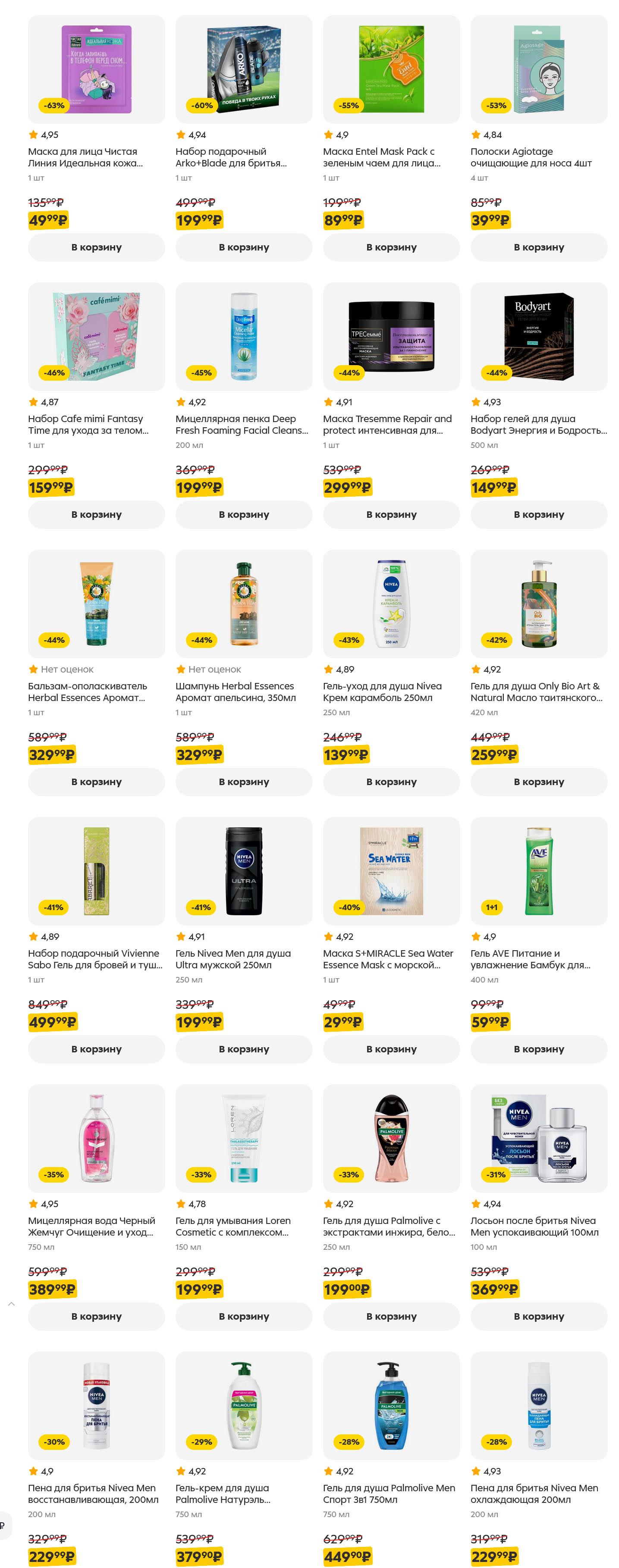Add Tresemme Repair mask to cart
The image size is (619, 1568).
(391, 514)
